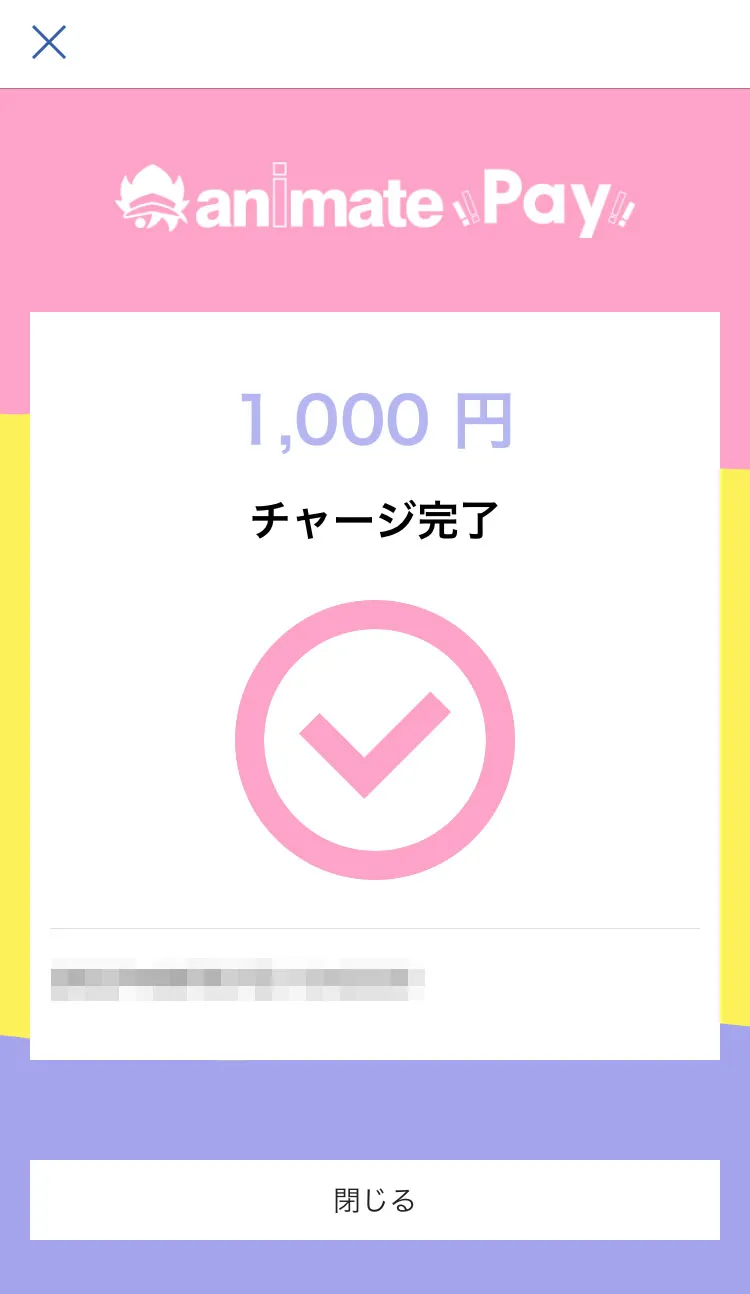Click the purple footer background area
This screenshot has height=1294, width=750.
click(x=375, y=1110)
